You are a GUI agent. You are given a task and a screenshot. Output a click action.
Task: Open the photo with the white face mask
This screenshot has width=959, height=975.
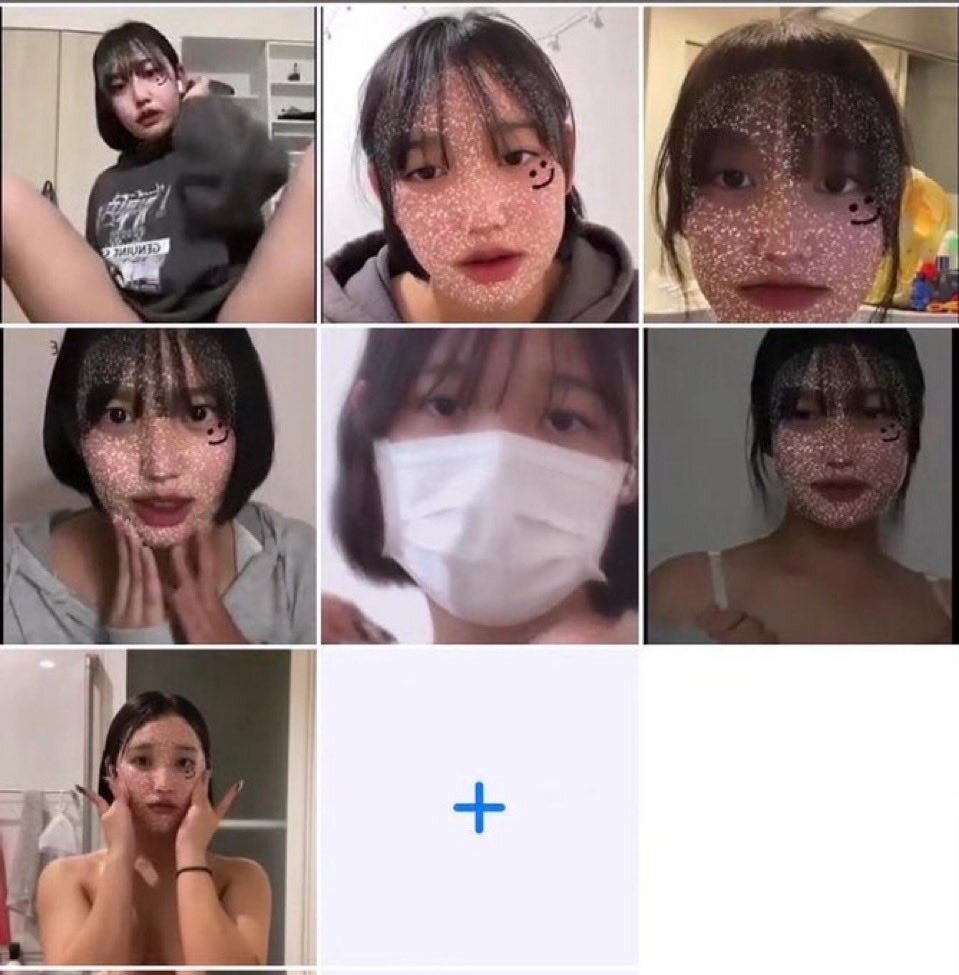pos(479,486)
